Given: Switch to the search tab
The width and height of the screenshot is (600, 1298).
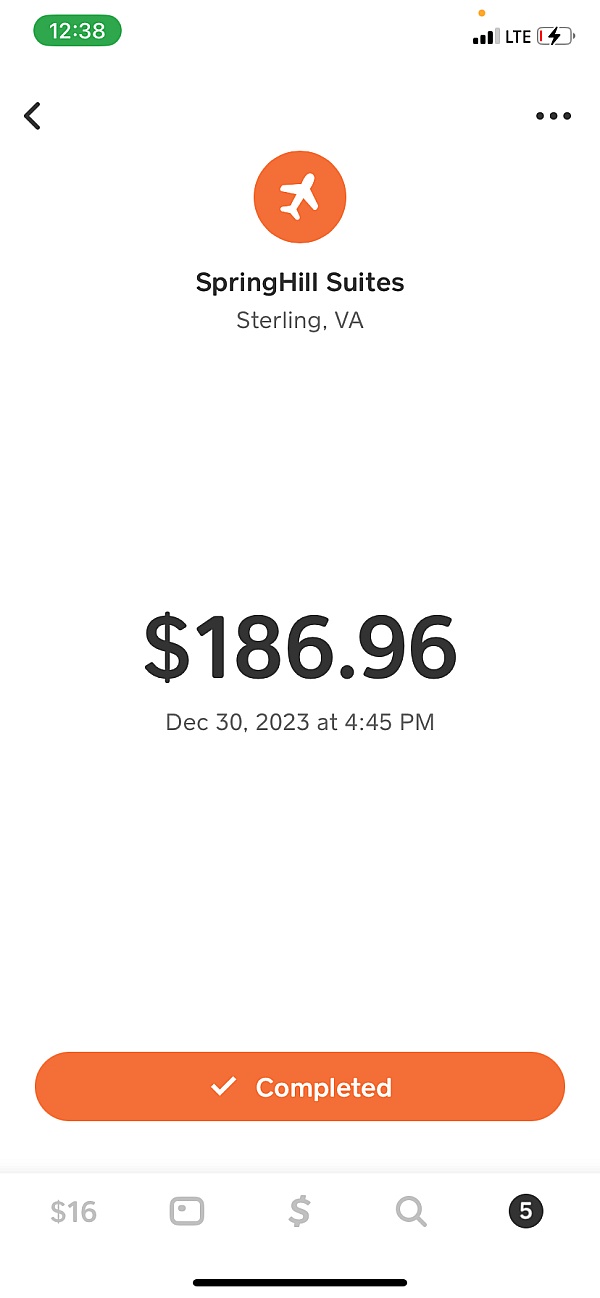Looking at the screenshot, I should coord(411,1212).
